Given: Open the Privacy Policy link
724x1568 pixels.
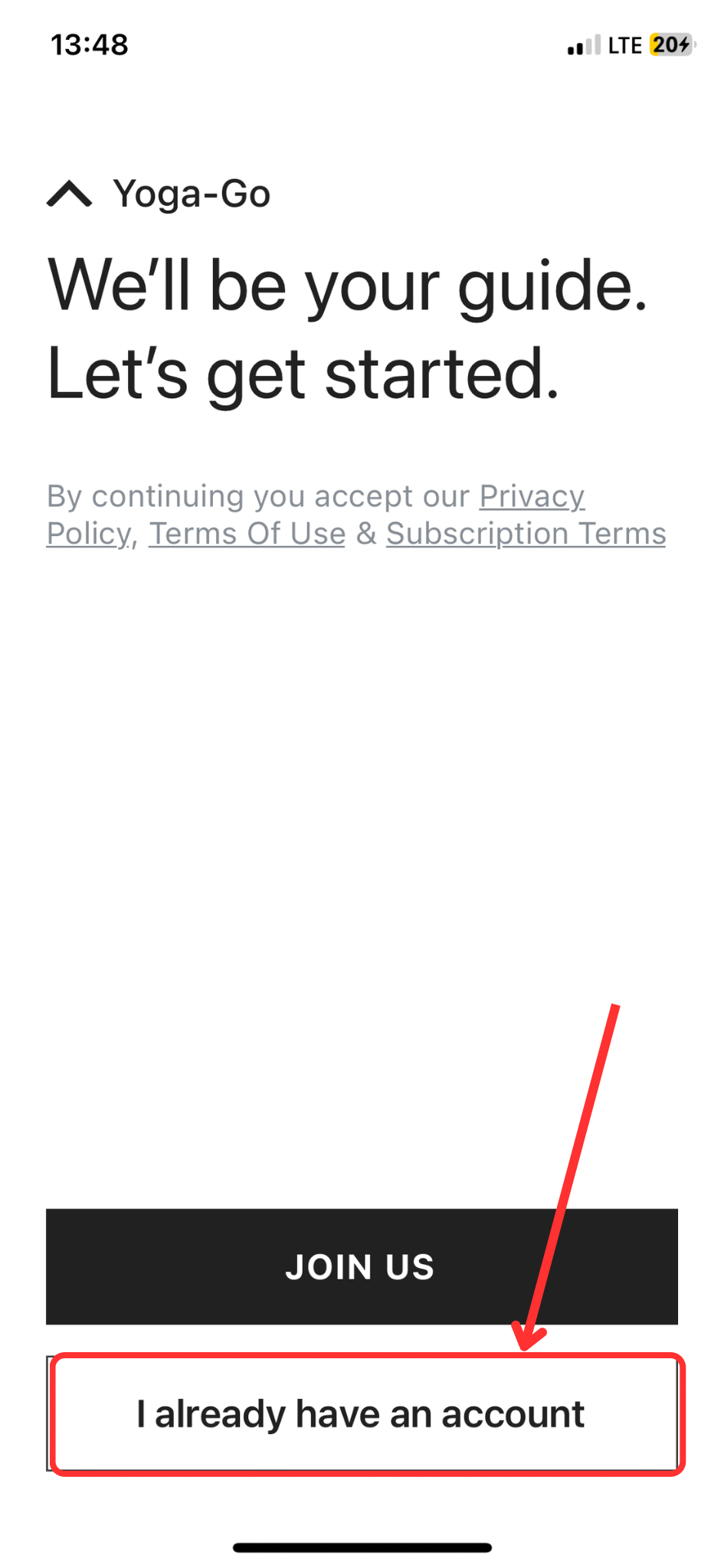Looking at the screenshot, I should [532, 497].
